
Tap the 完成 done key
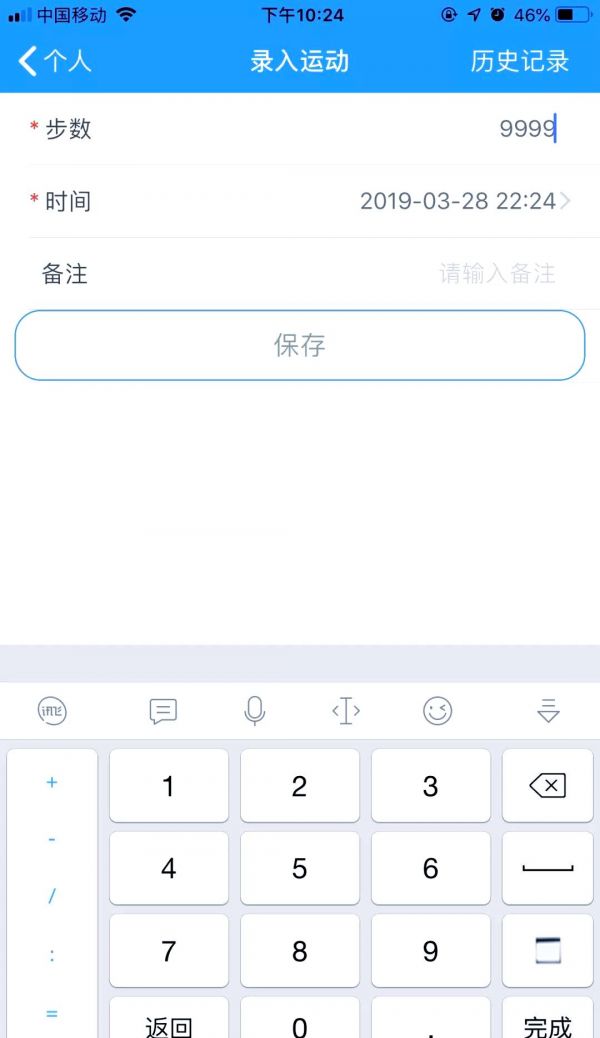point(547,1022)
